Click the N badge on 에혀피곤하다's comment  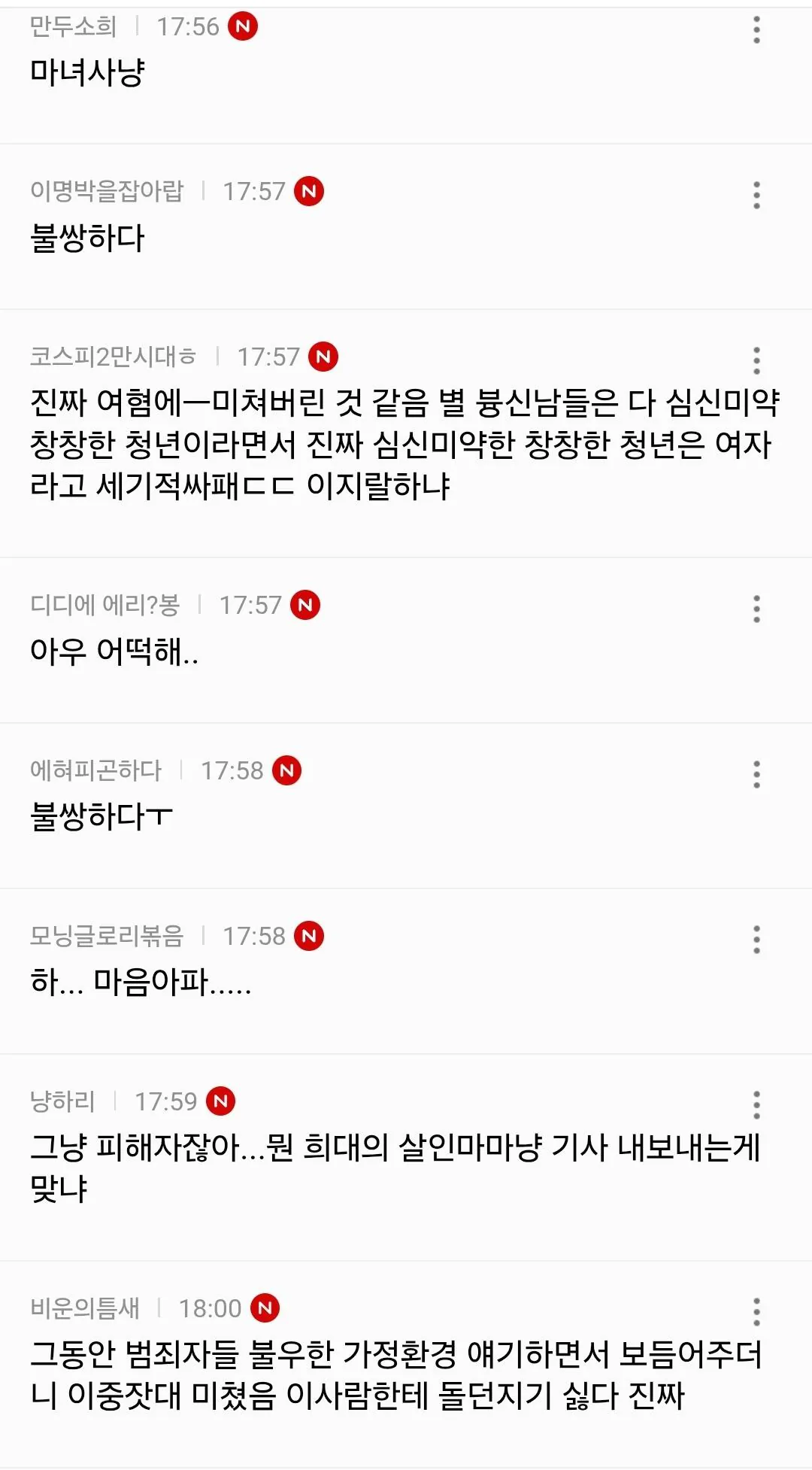(286, 770)
